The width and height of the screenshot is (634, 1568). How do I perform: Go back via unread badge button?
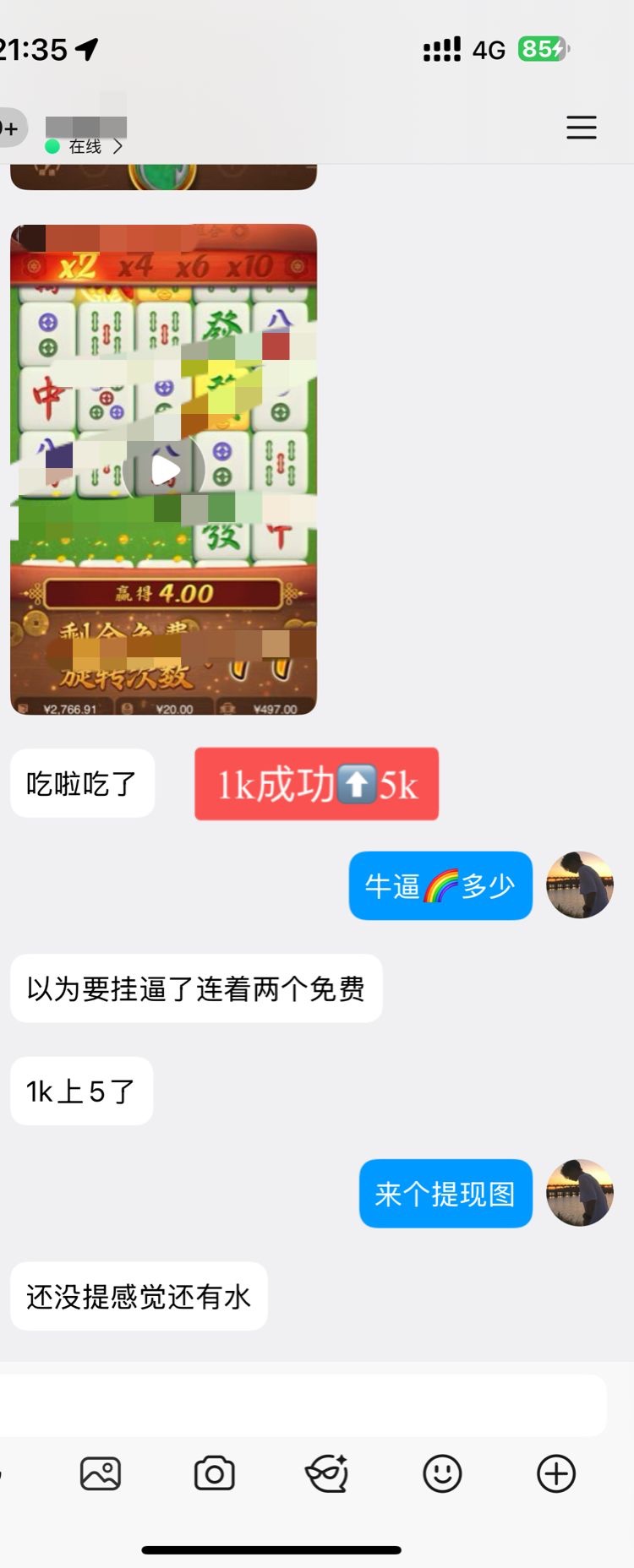[10, 128]
